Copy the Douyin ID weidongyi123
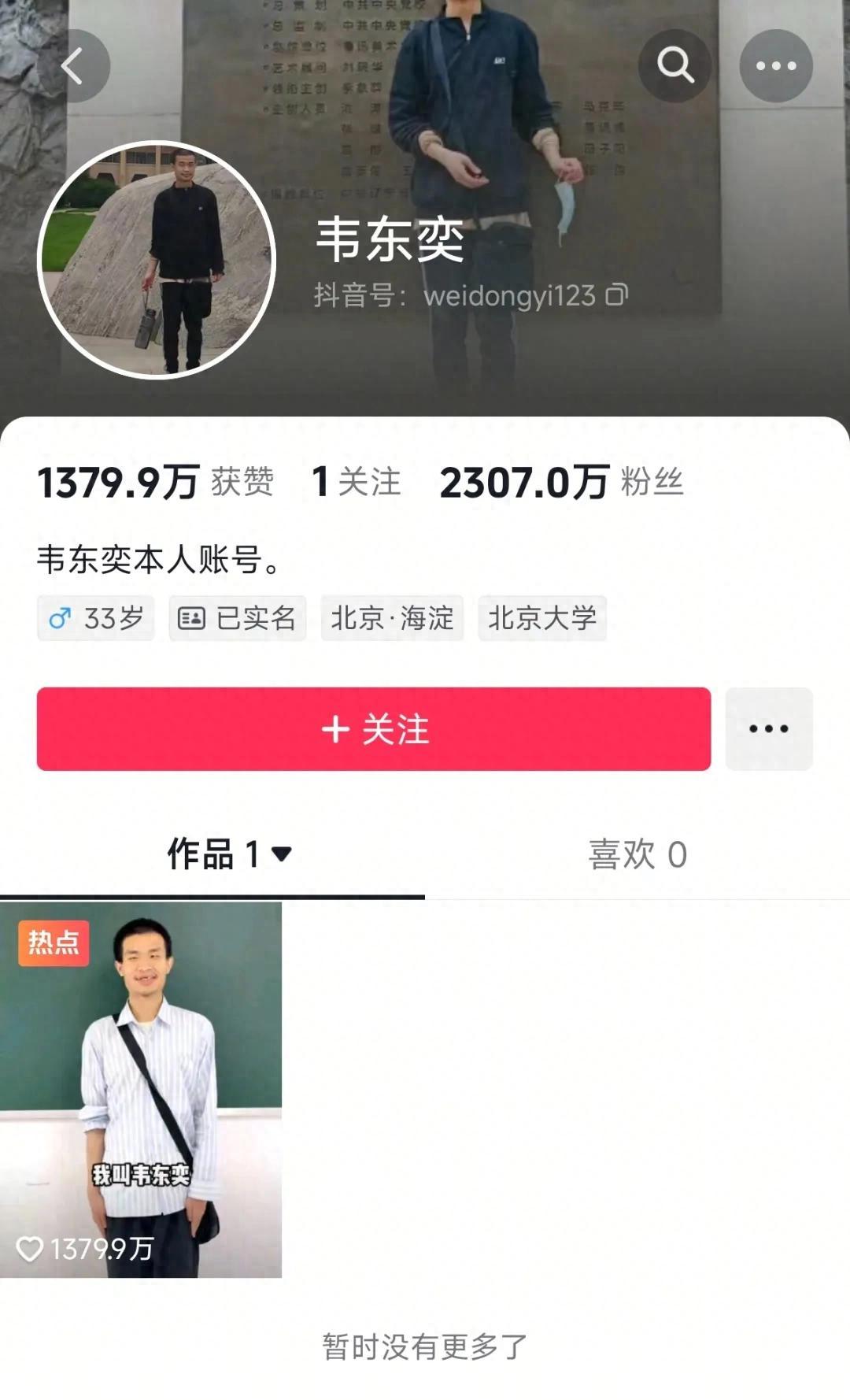 point(616,295)
